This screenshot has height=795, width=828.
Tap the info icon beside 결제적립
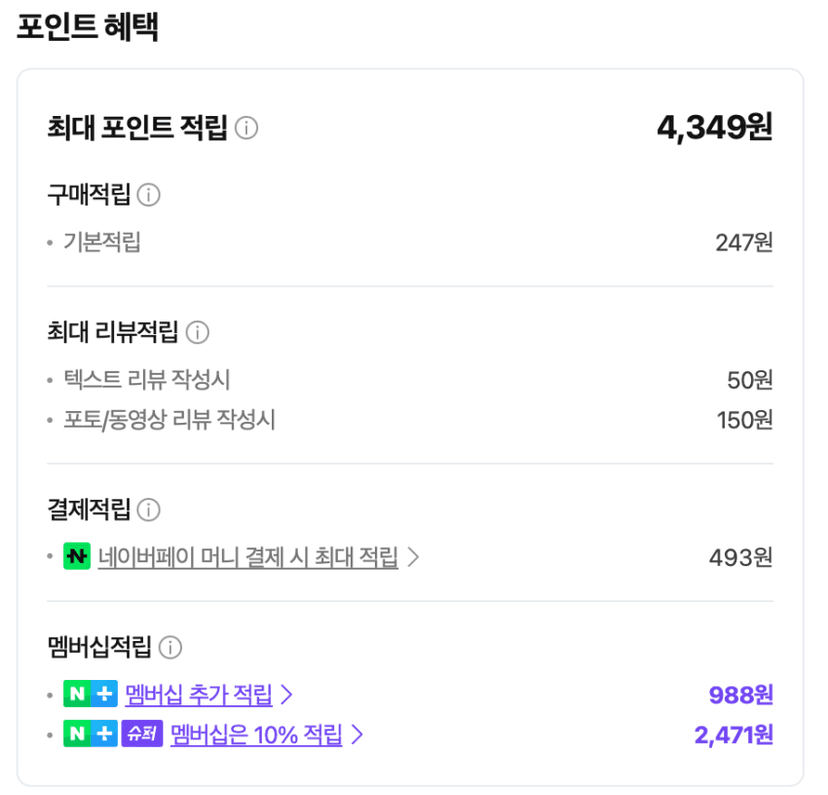[x=148, y=510]
